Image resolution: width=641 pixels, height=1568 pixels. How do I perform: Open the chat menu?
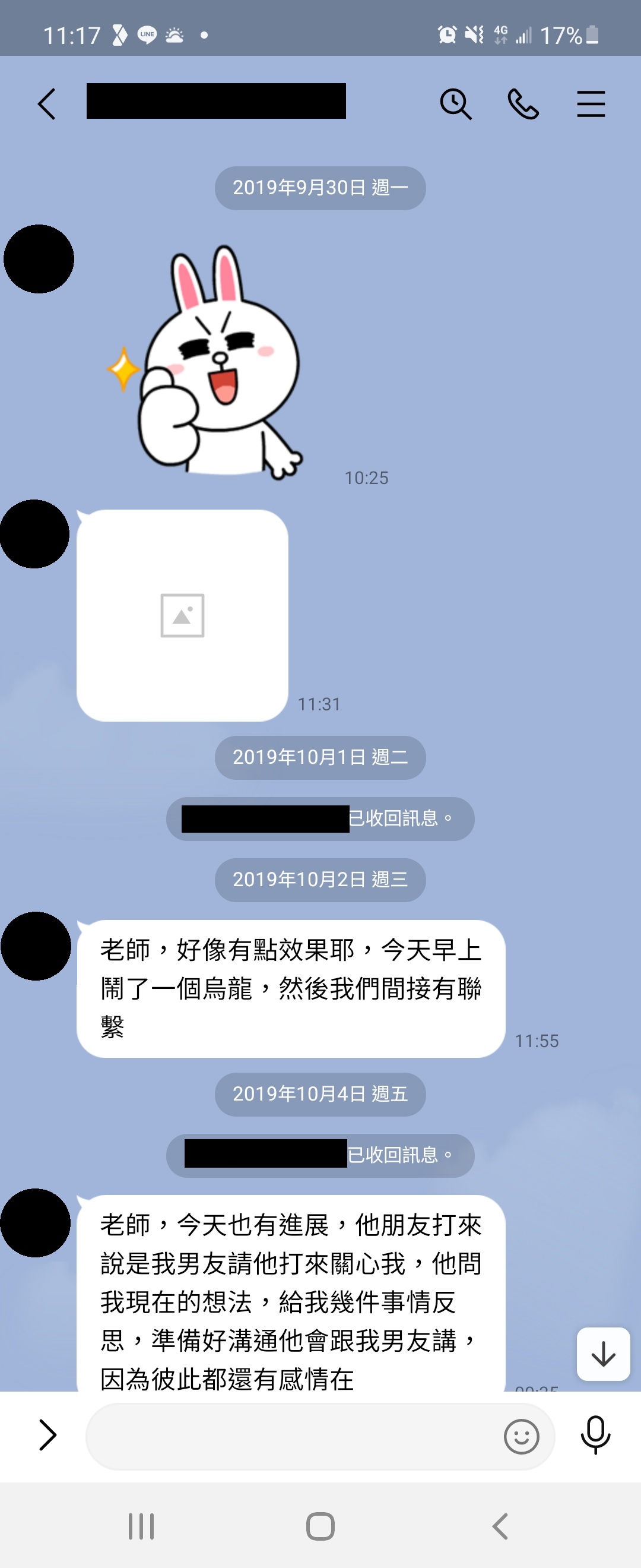tap(591, 103)
